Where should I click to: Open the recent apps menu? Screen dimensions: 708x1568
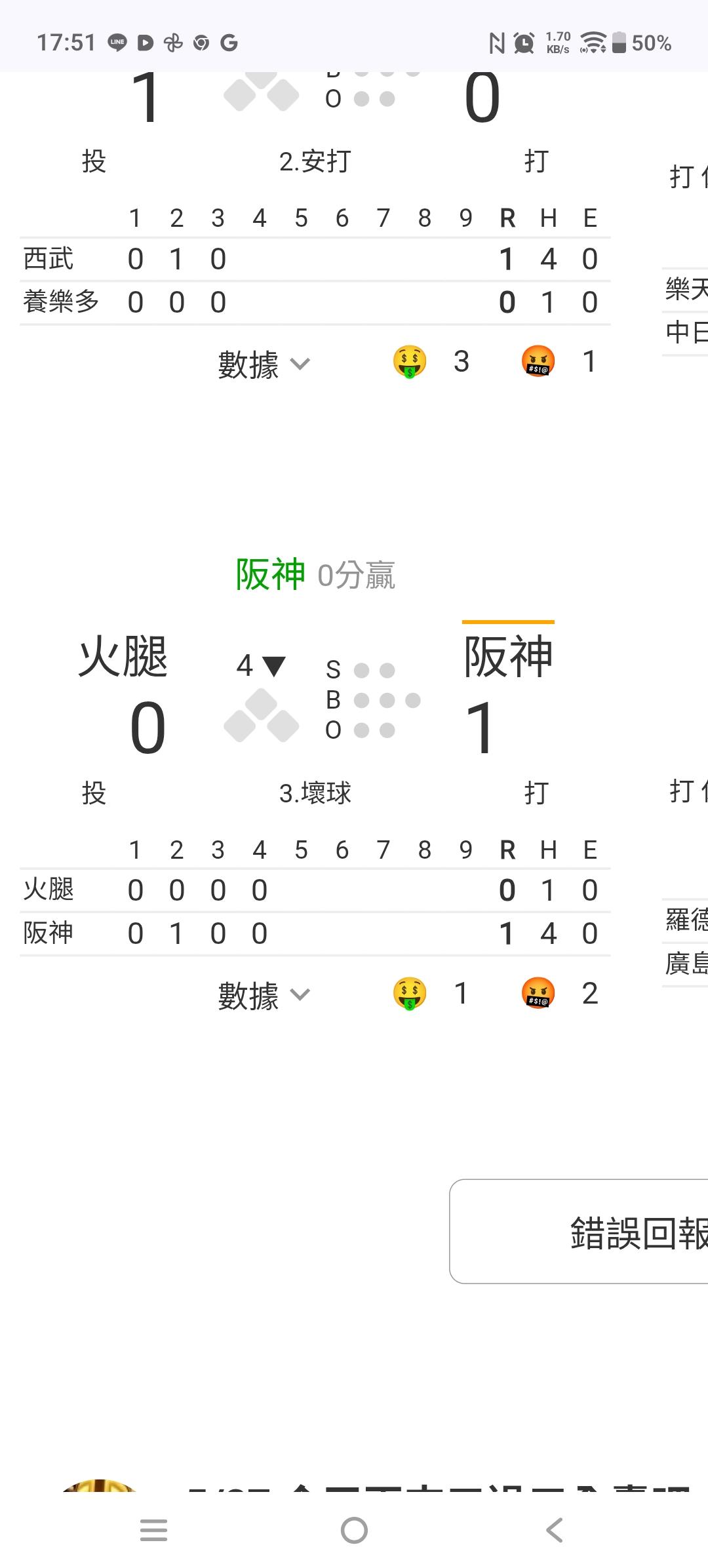[154, 1531]
